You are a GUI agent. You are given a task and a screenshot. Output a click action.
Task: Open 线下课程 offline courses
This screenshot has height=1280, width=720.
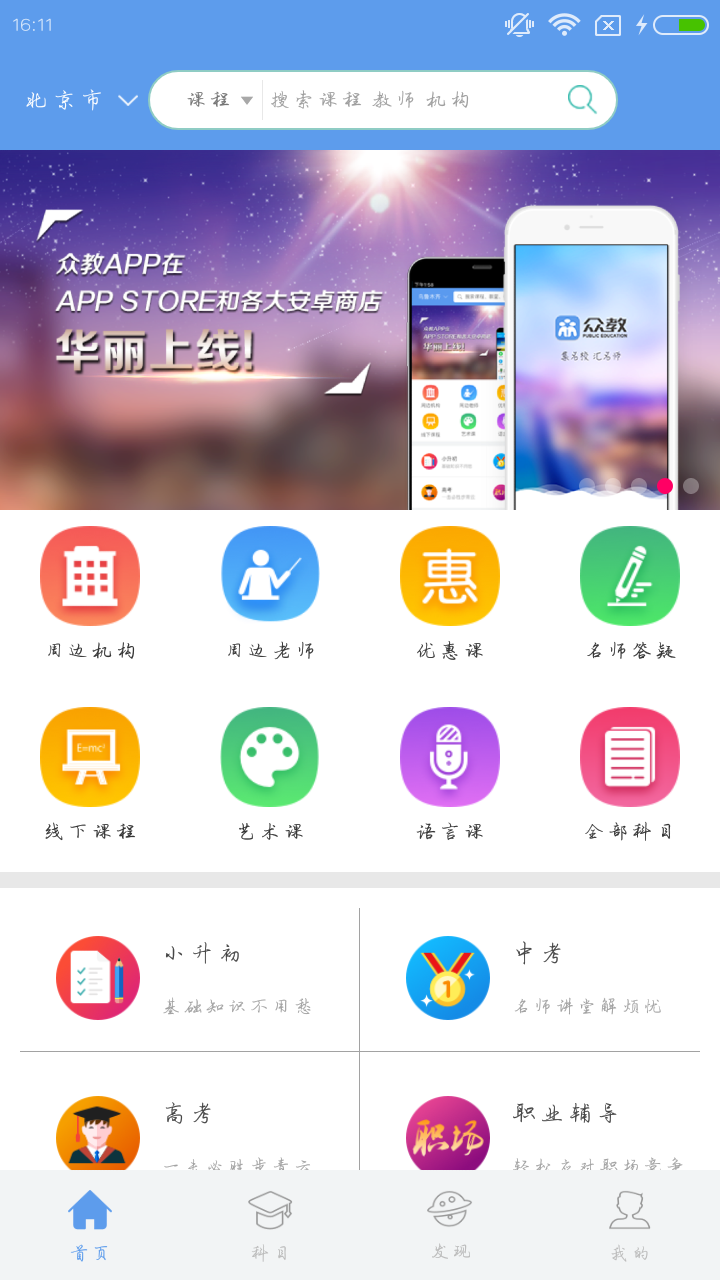tap(90, 772)
